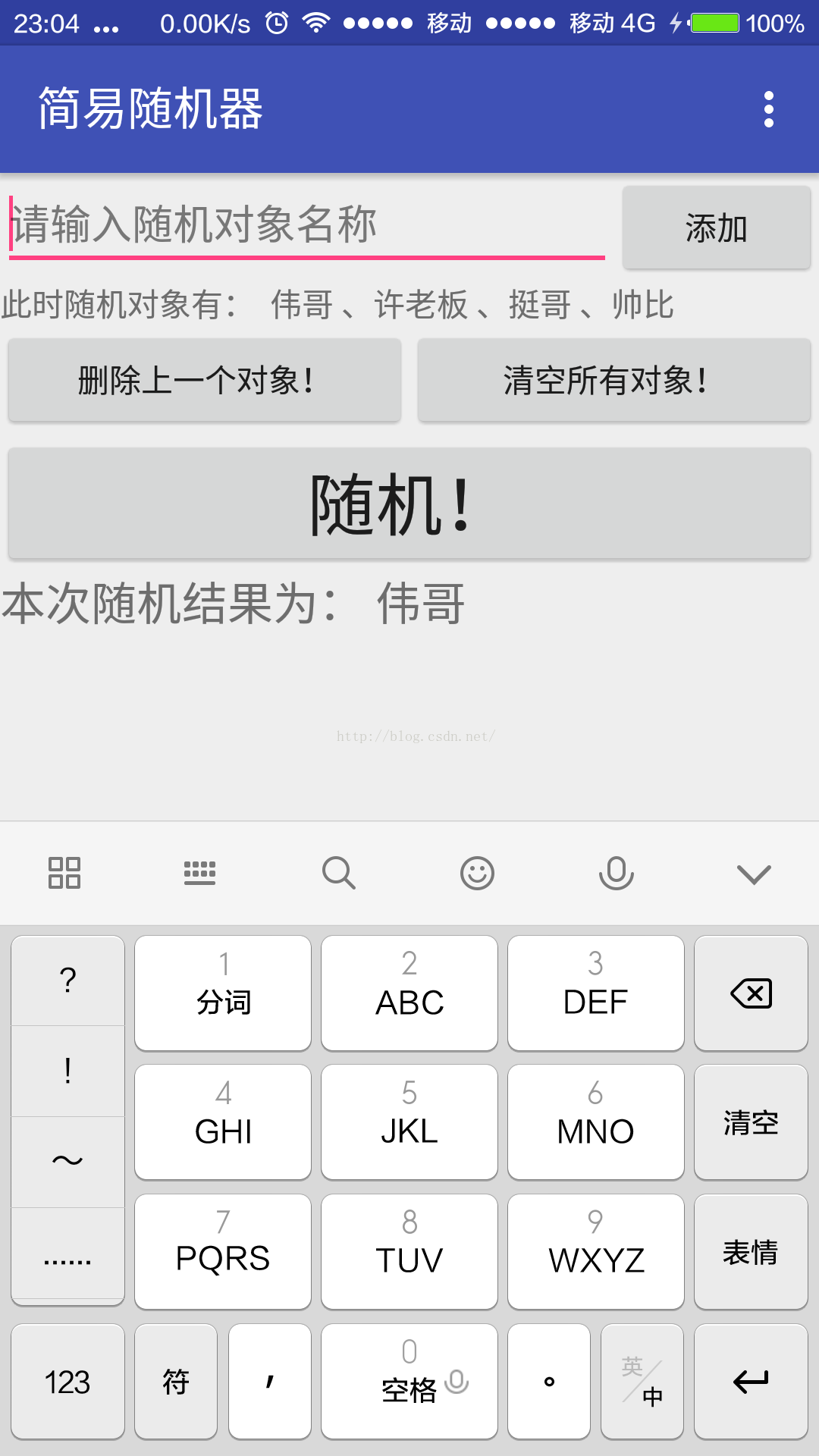Tap the 清空 key on keyboard
The image size is (819, 1456).
coord(751,1122)
